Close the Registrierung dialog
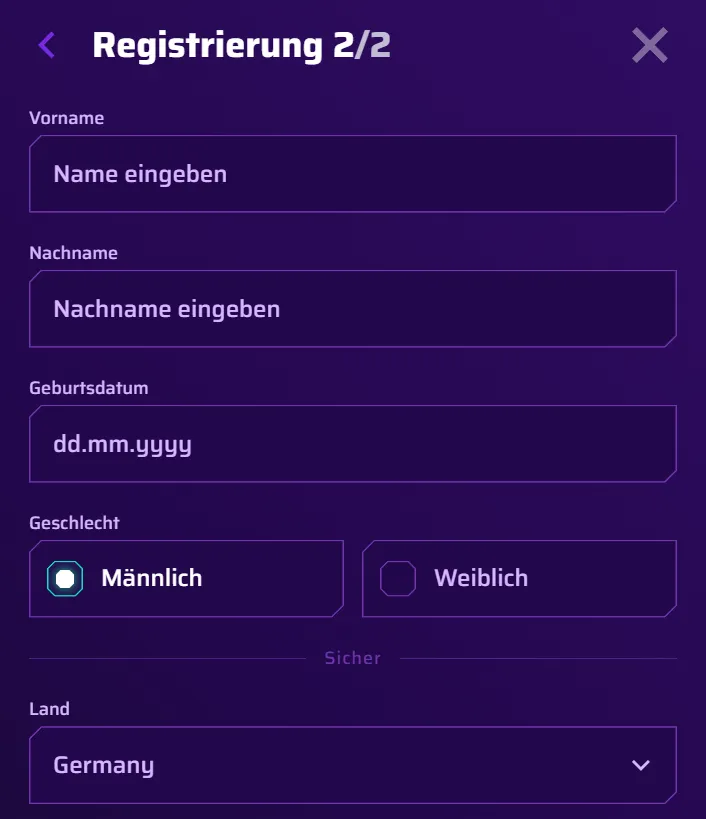The height and width of the screenshot is (819, 706). coord(649,45)
